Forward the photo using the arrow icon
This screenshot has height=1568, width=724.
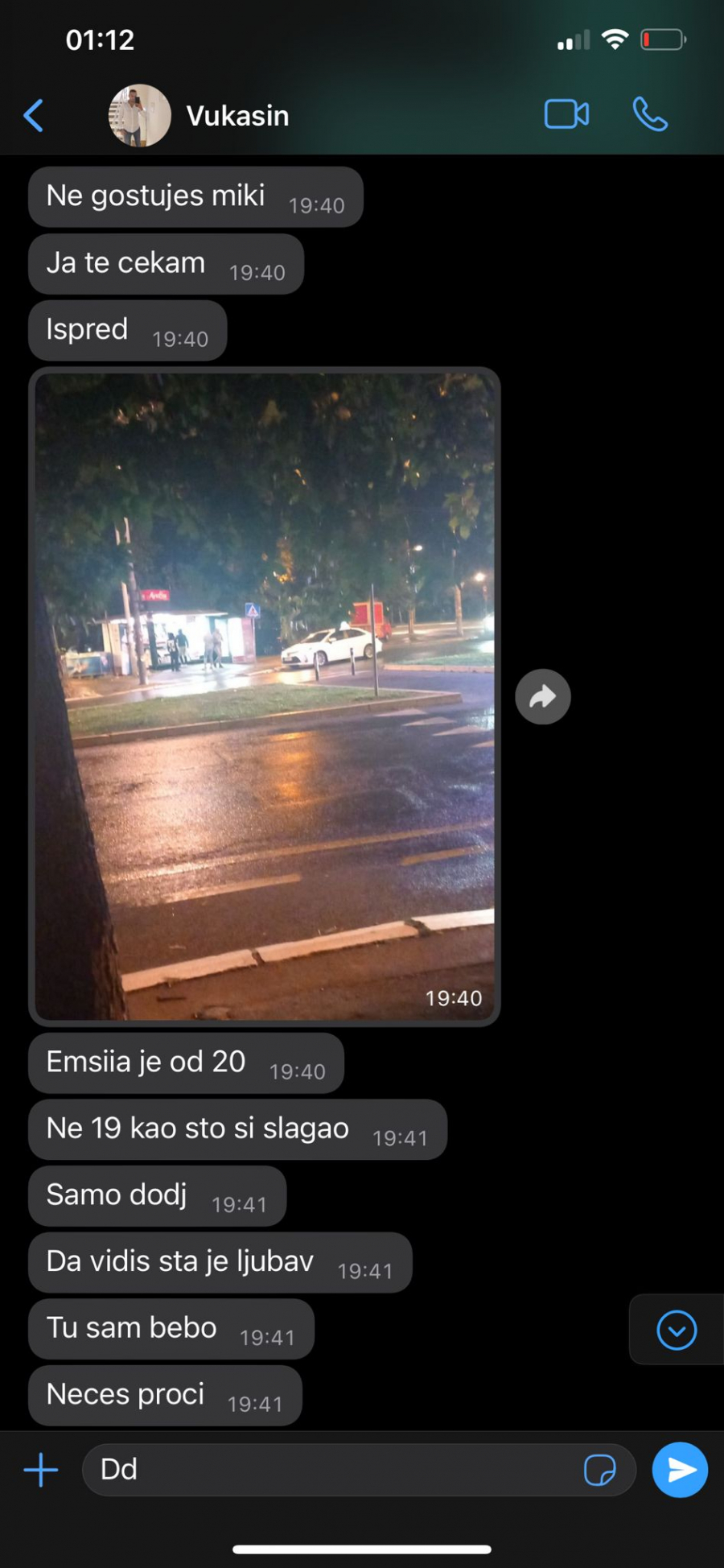click(x=543, y=696)
